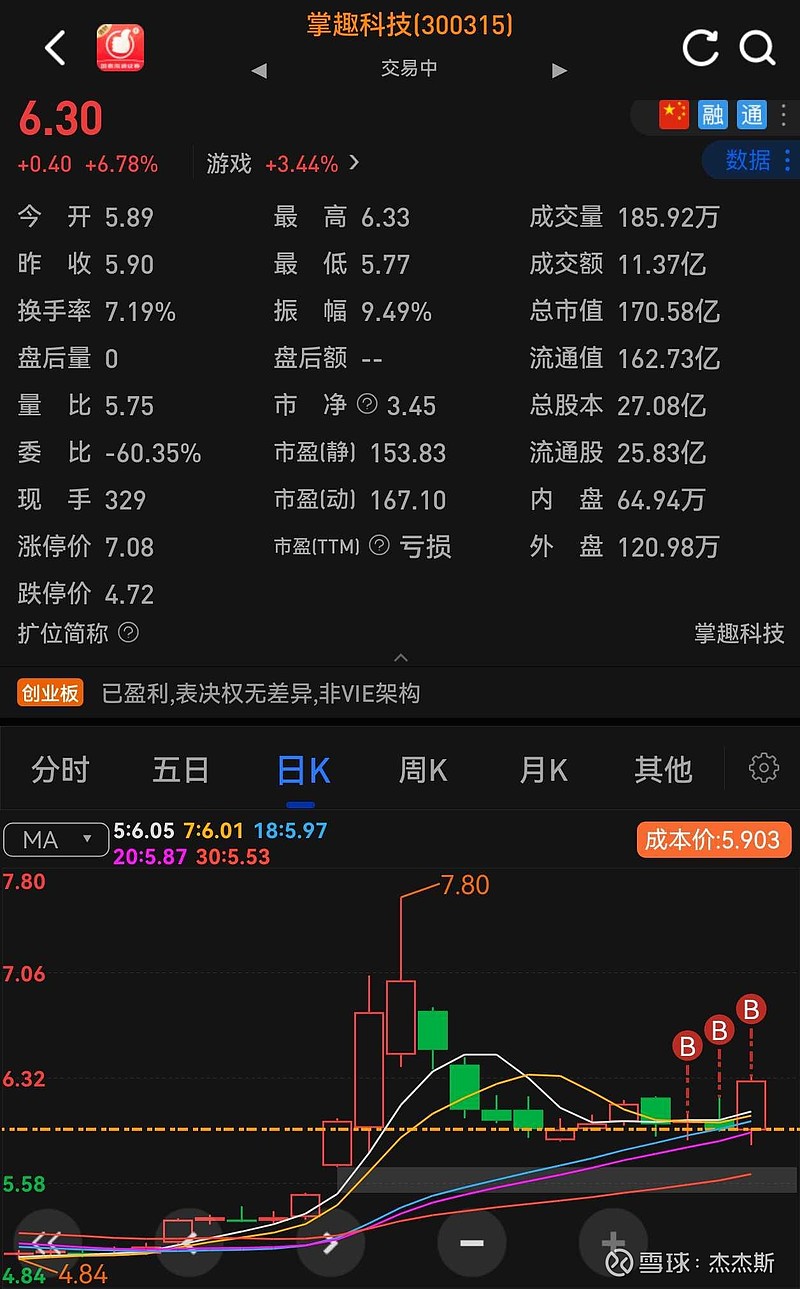The image size is (800, 1289).
Task: Click the double-arrow rewind icon on chart
Action: point(46,1243)
